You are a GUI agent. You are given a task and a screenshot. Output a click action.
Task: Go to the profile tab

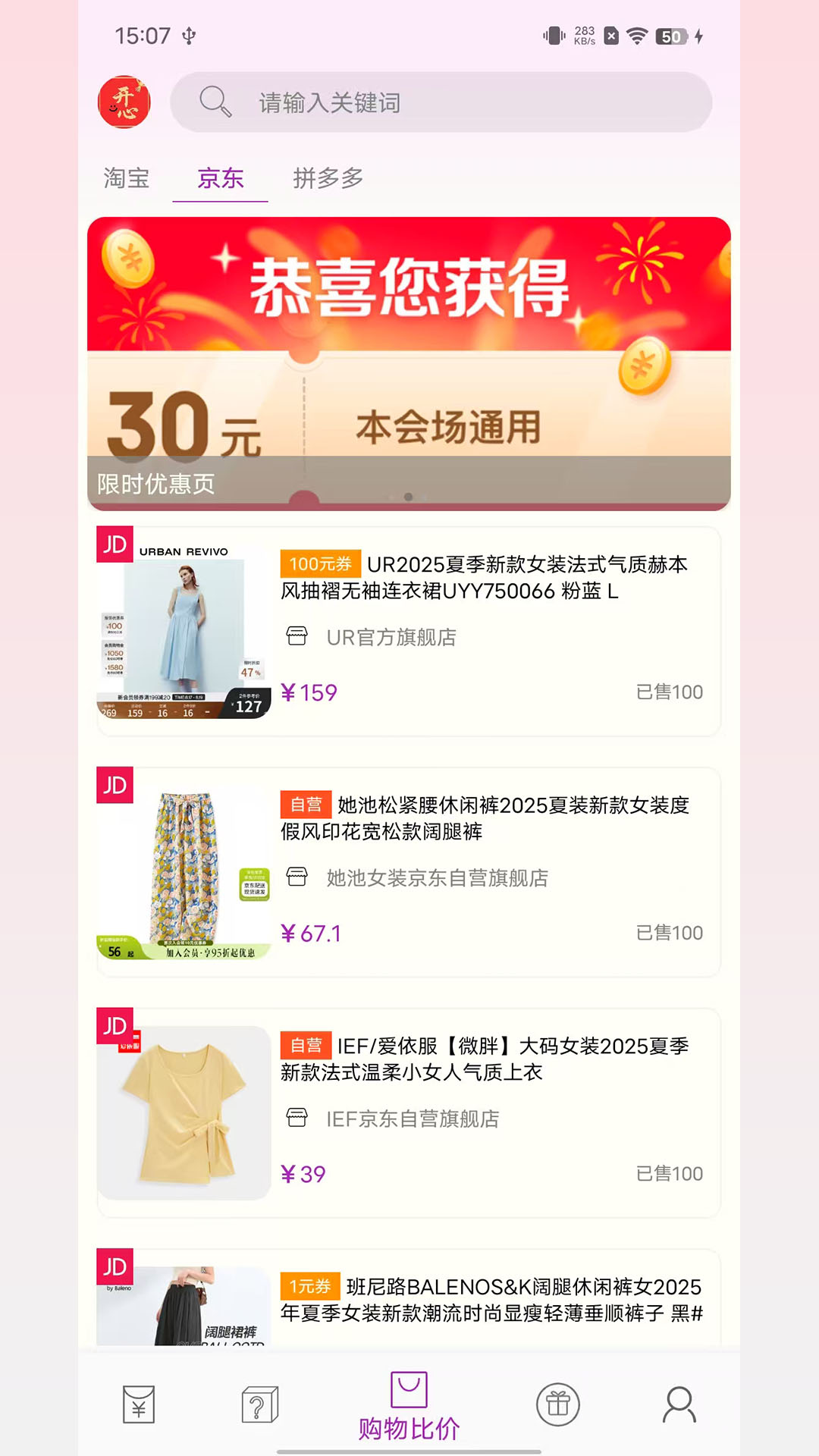coord(679,1404)
